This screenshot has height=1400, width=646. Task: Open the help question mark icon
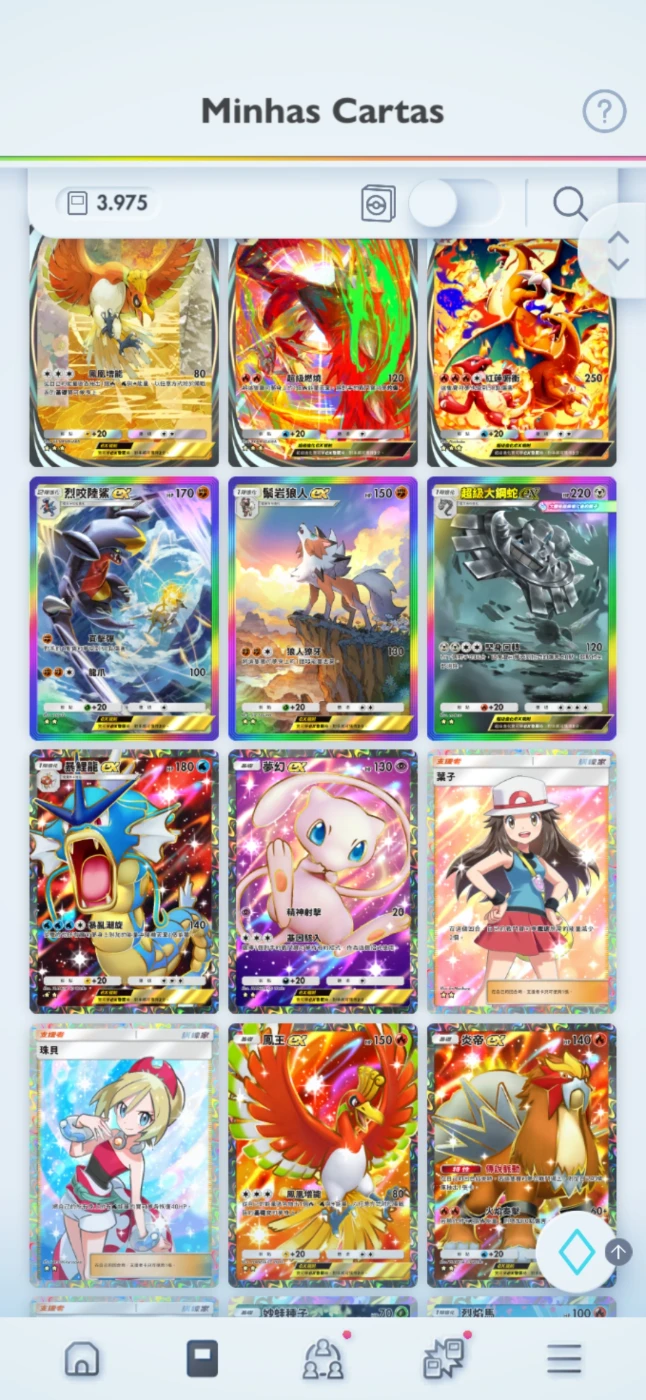604,111
